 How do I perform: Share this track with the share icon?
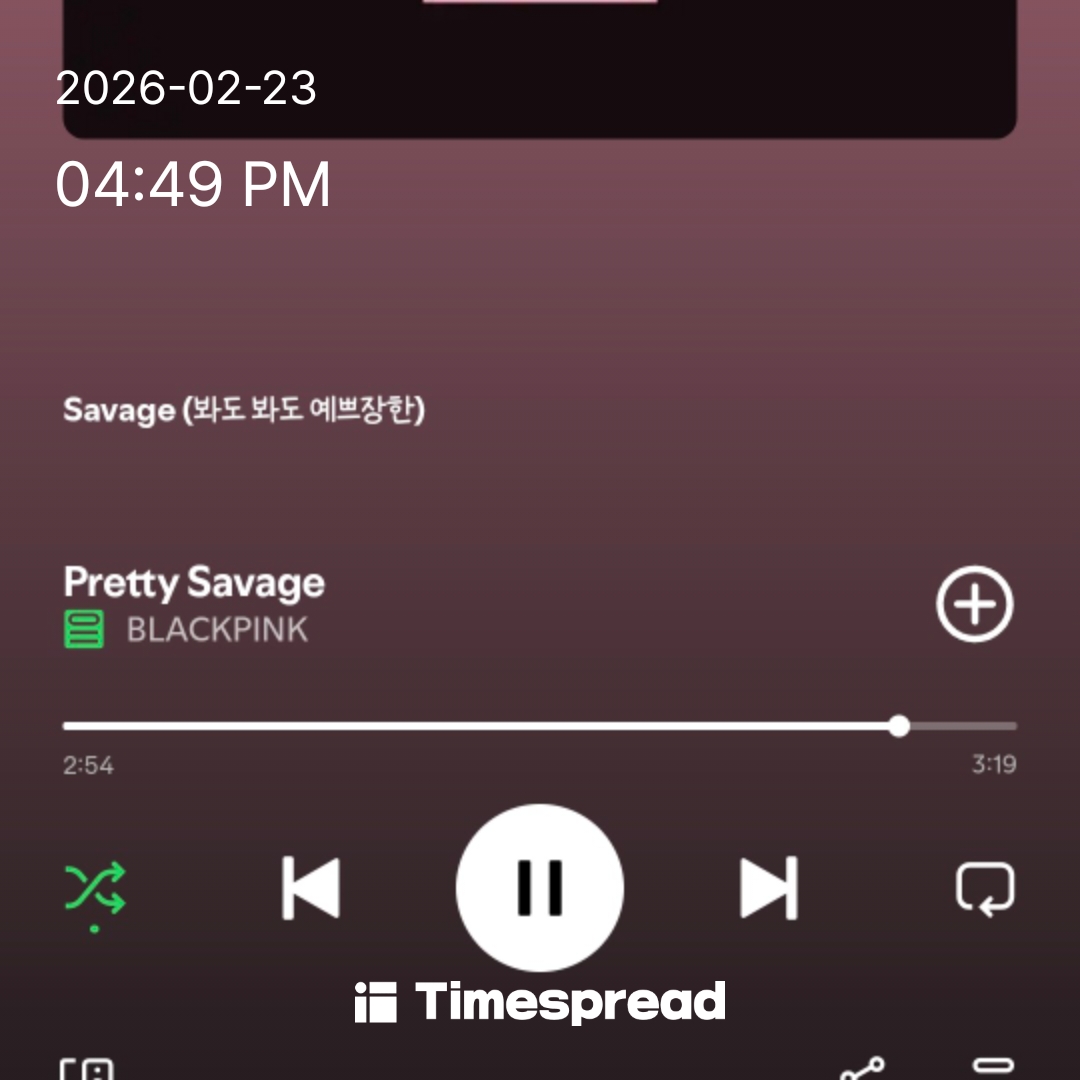[862, 1068]
